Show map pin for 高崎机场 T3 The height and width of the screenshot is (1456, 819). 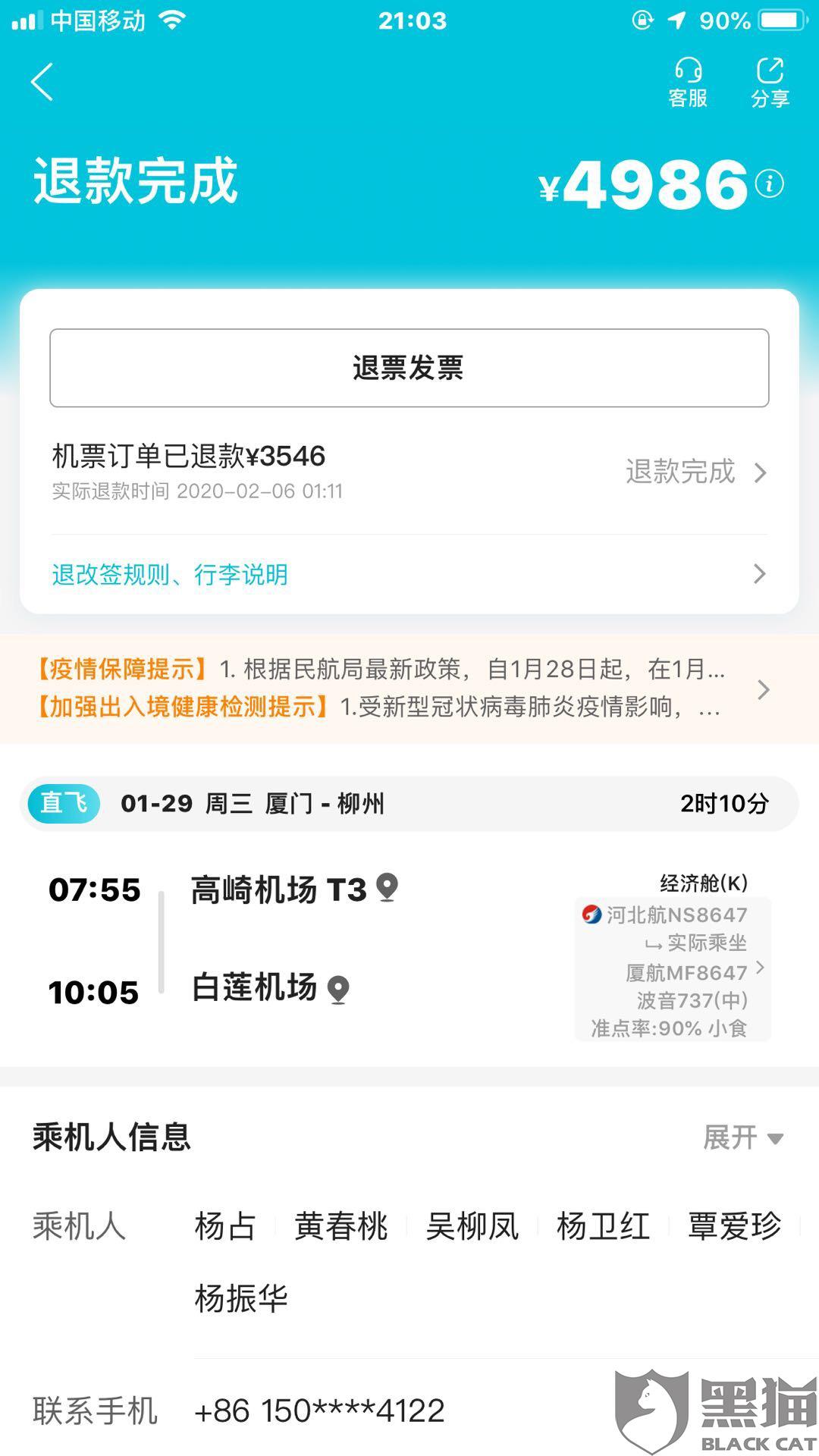pos(388,888)
